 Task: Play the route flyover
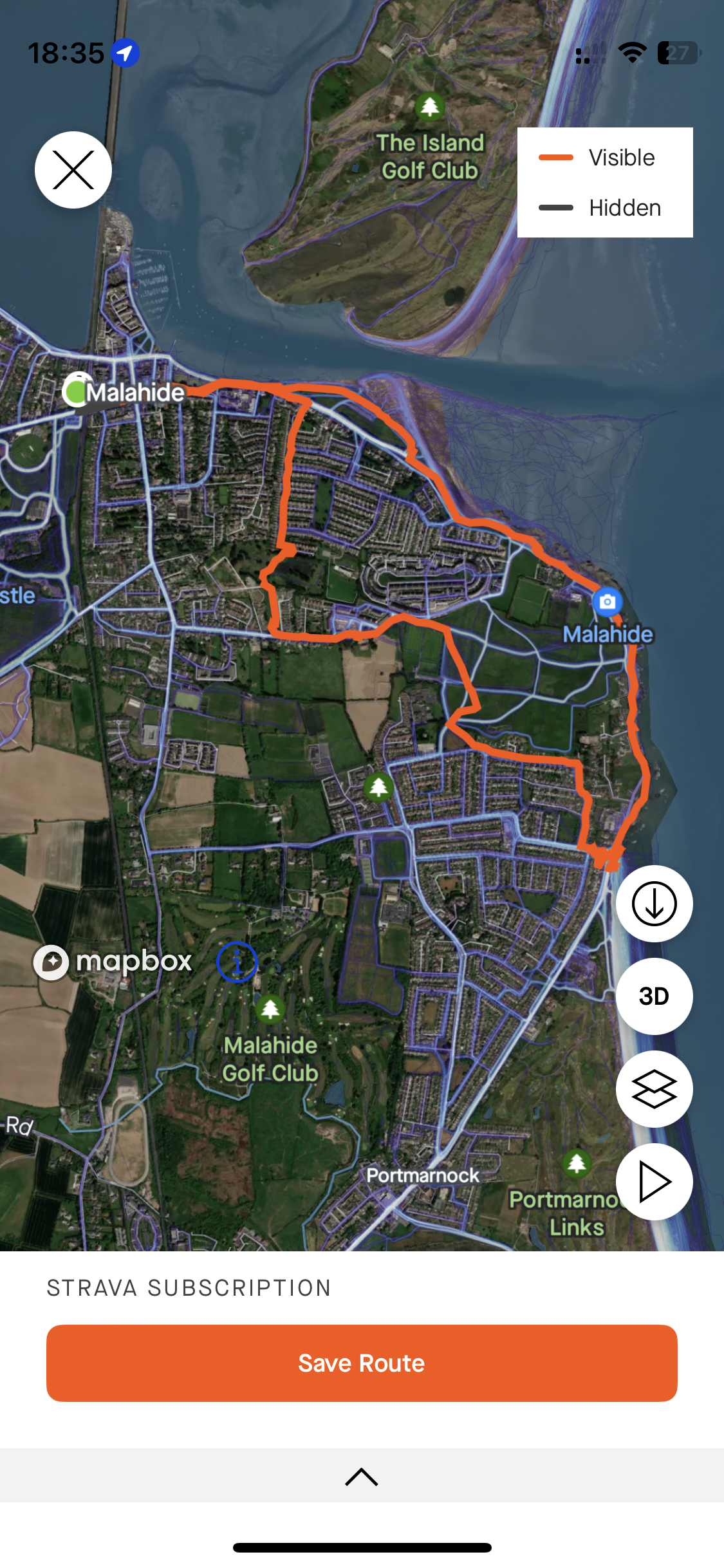click(654, 1182)
